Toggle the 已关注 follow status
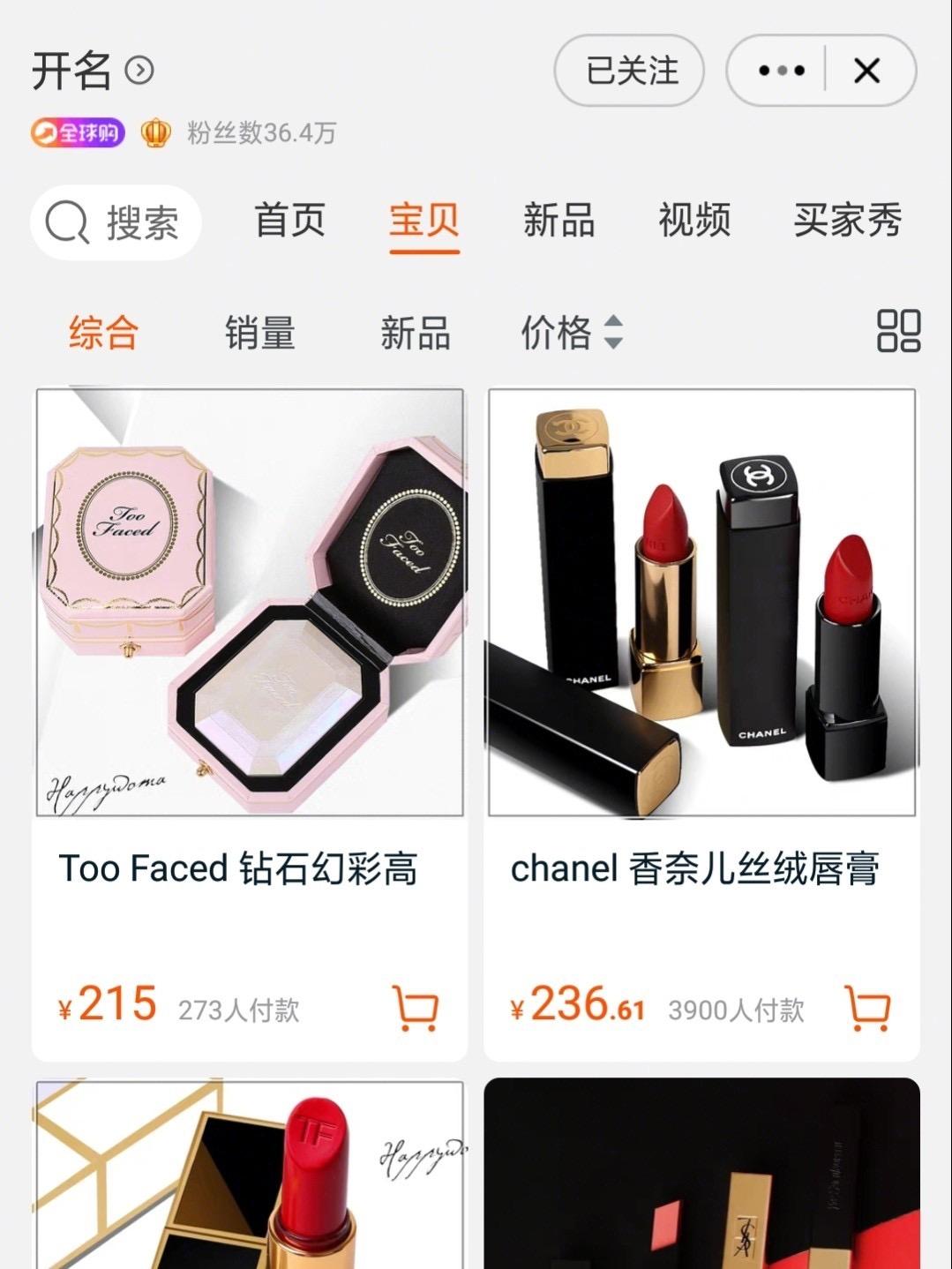The image size is (952, 1269). [x=629, y=72]
